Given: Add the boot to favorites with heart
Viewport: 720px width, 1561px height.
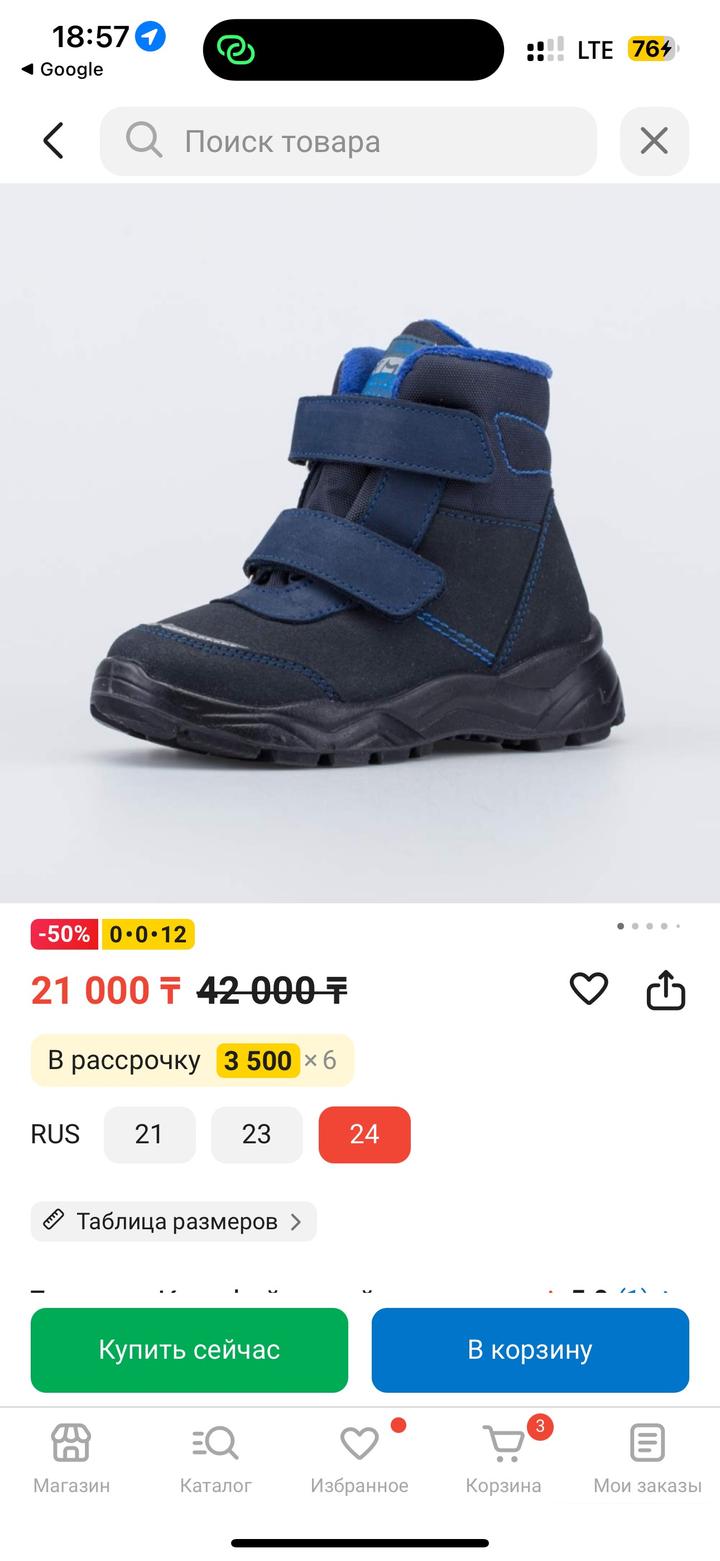Looking at the screenshot, I should [588, 989].
